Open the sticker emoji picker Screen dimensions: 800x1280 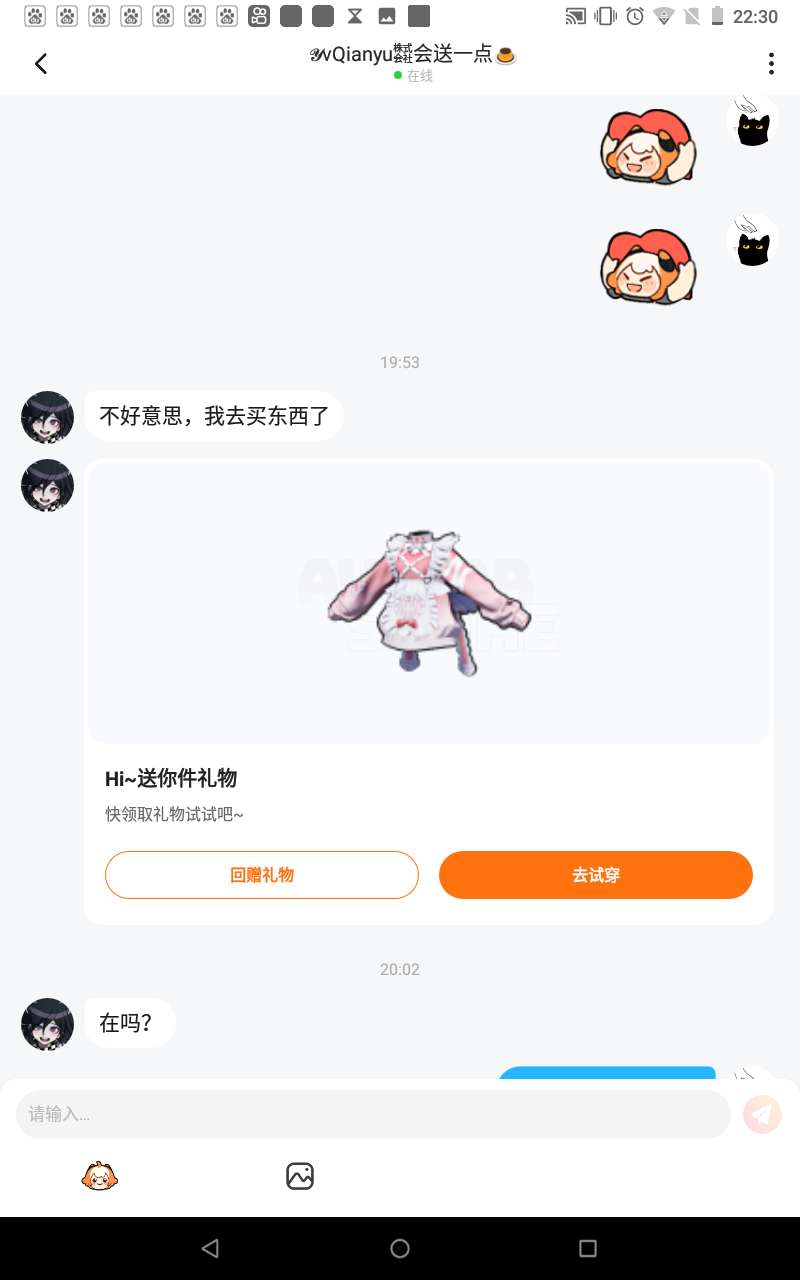point(100,1176)
